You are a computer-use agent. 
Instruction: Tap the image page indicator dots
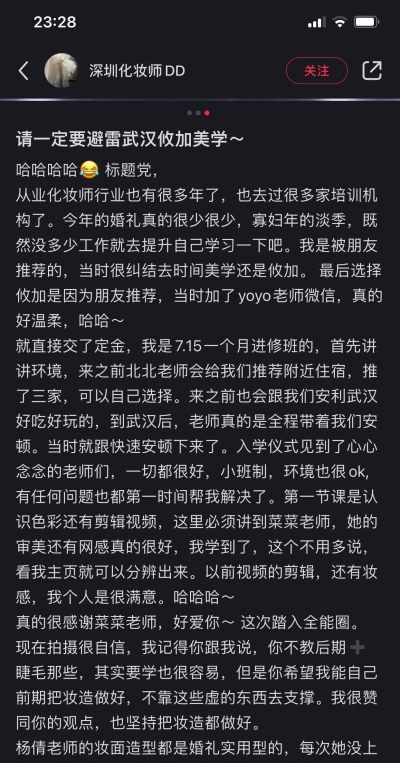point(199,113)
